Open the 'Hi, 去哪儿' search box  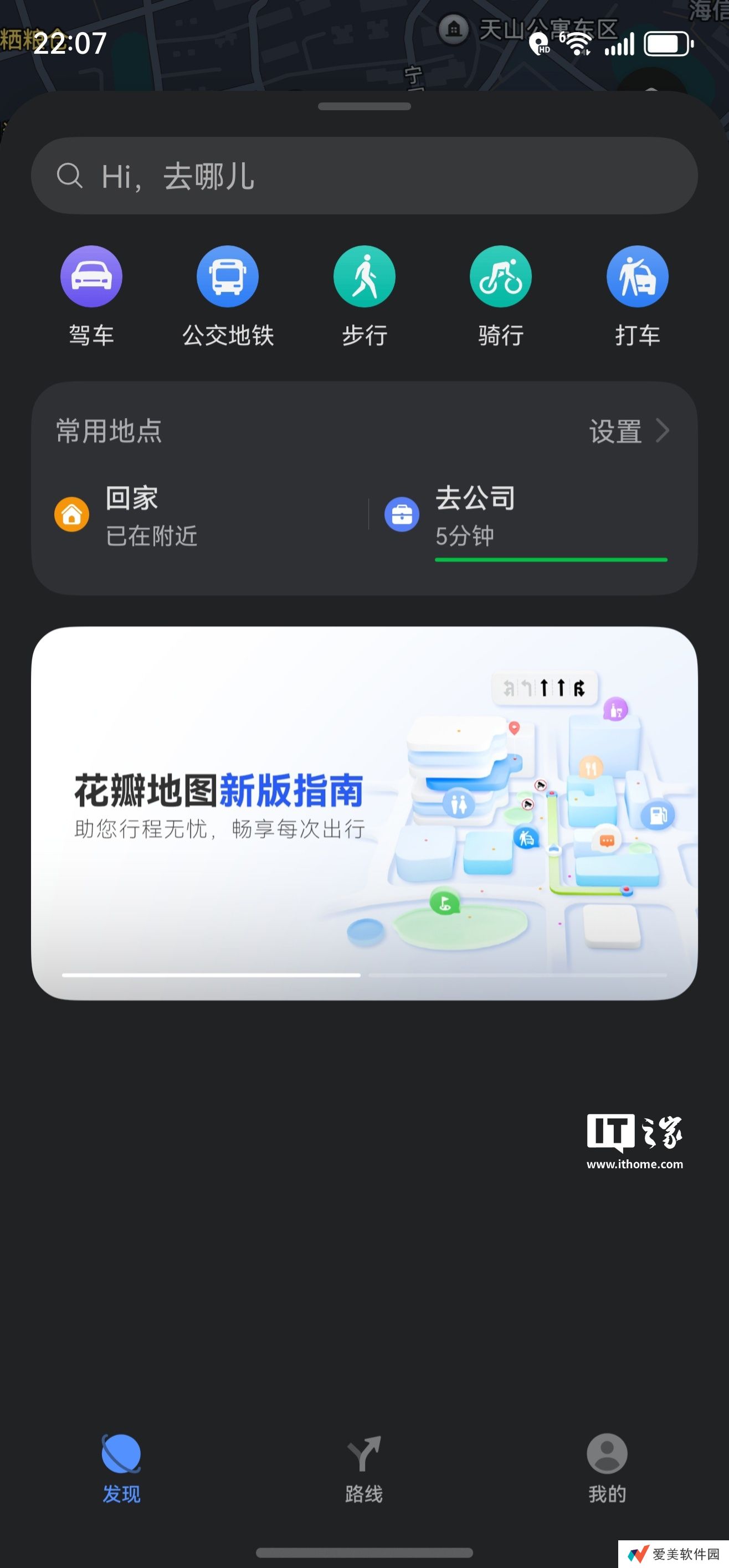click(364, 176)
